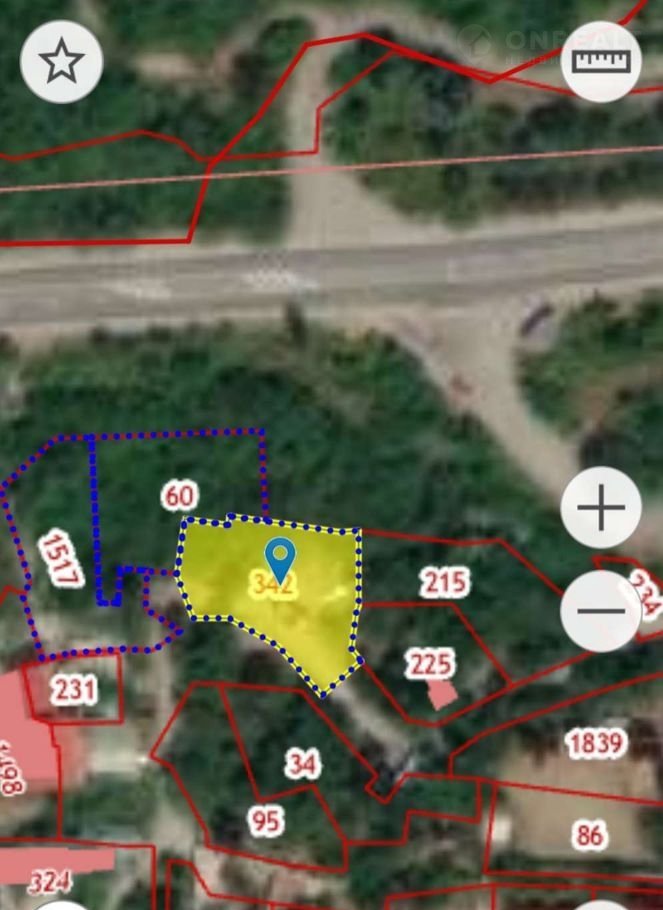Zoom in on the map
Screen dimensions: 663x910
click(x=601, y=508)
